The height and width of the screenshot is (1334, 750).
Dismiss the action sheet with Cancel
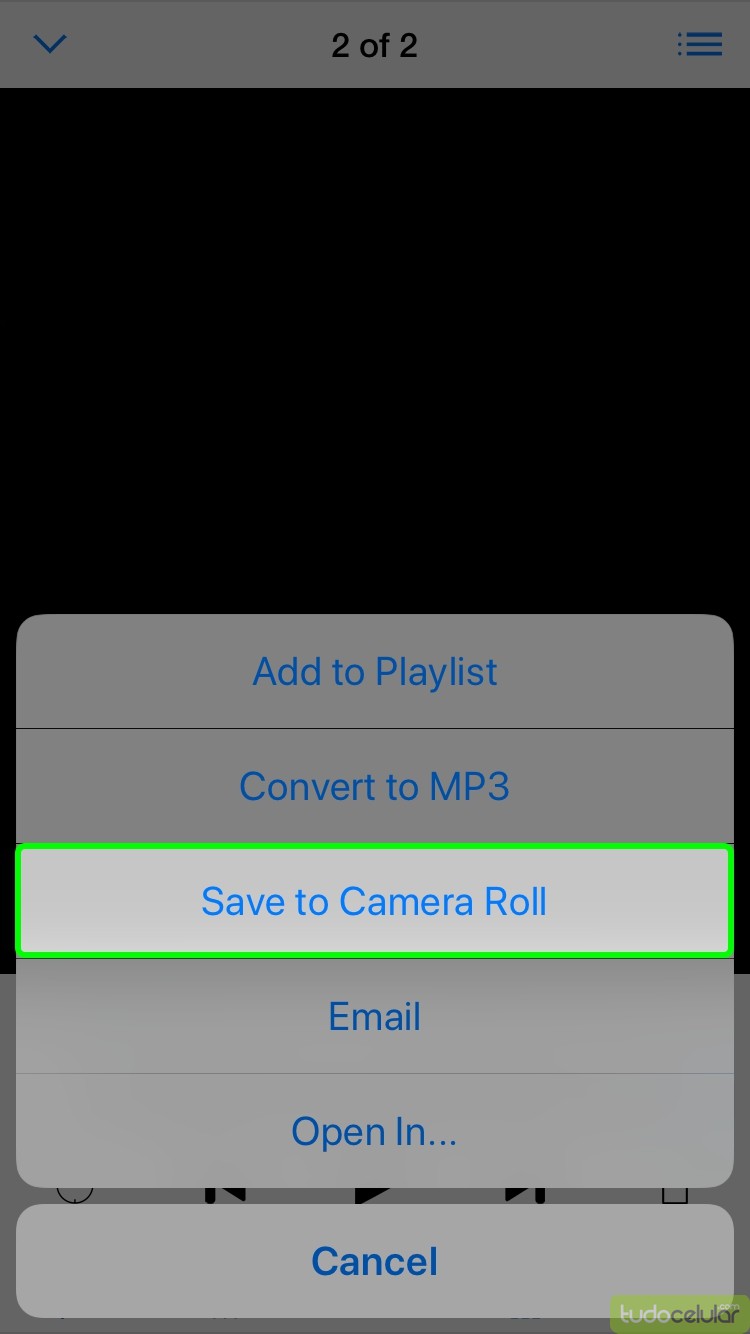pos(375,1261)
